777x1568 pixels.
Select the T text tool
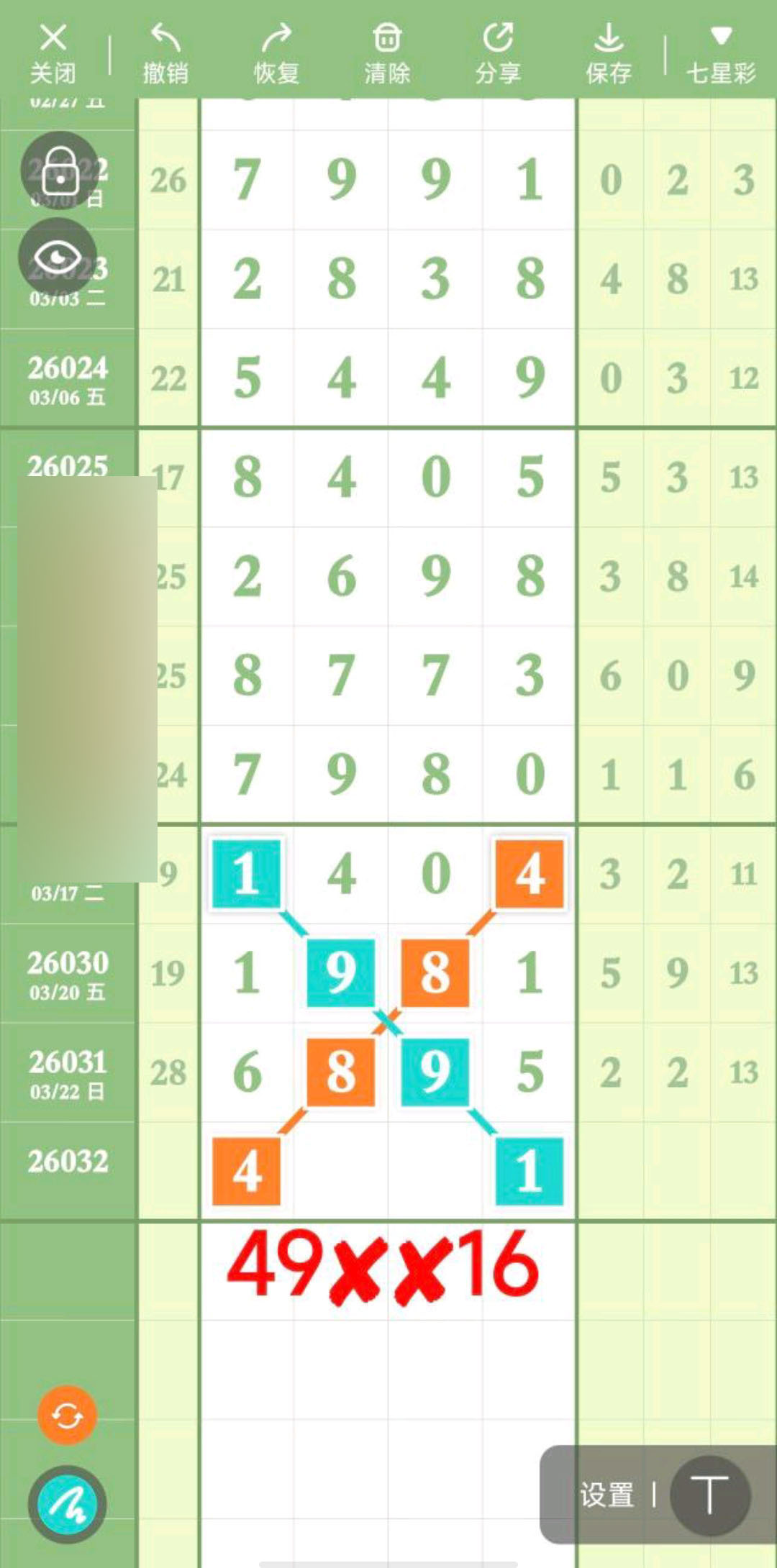(x=709, y=1496)
